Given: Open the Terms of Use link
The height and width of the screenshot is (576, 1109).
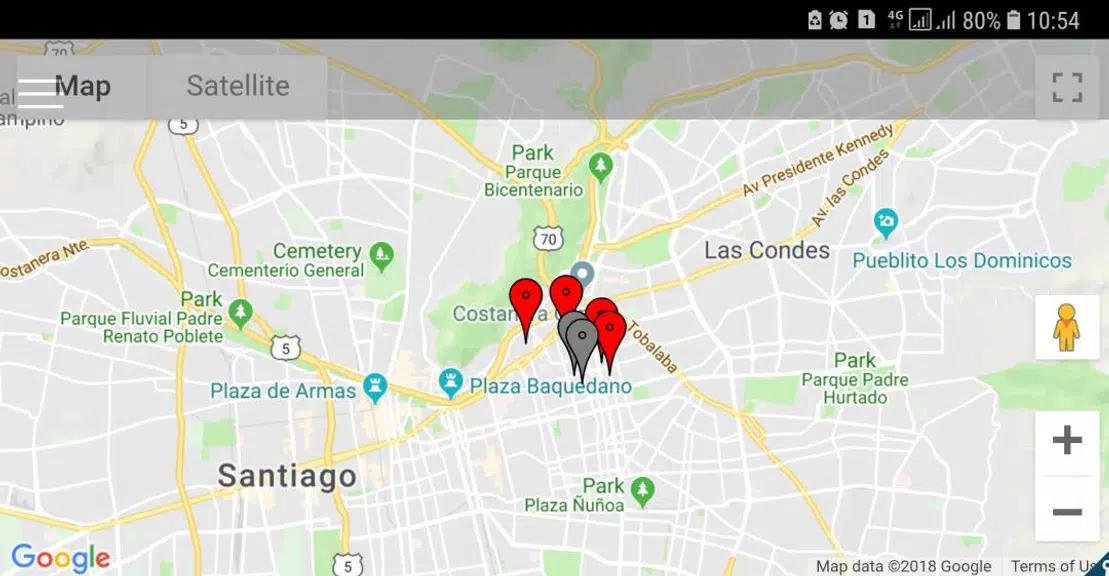Looking at the screenshot, I should click(x=1055, y=566).
